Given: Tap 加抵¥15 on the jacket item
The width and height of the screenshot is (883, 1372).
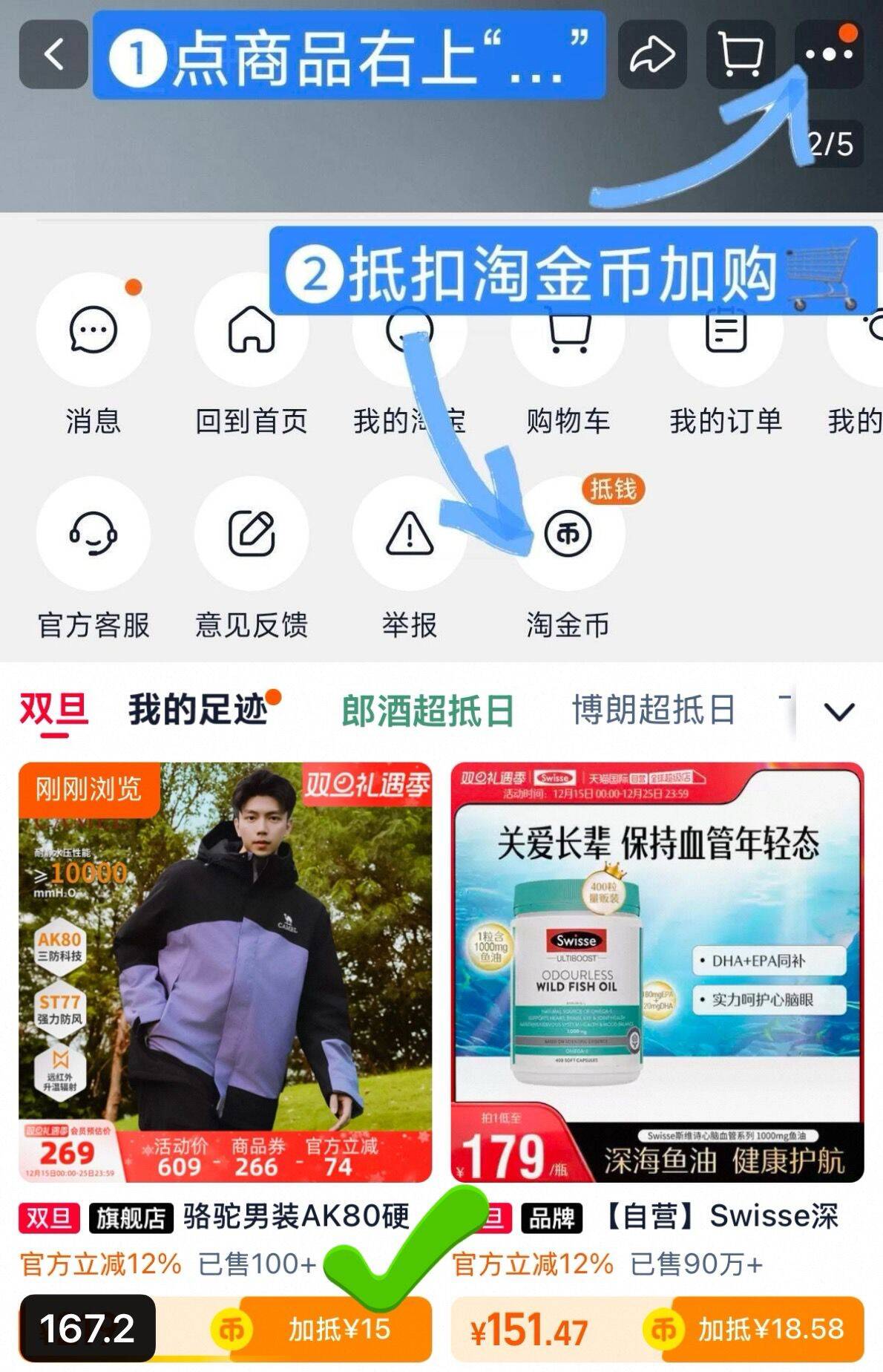Looking at the screenshot, I should pyautogui.click(x=338, y=1329).
